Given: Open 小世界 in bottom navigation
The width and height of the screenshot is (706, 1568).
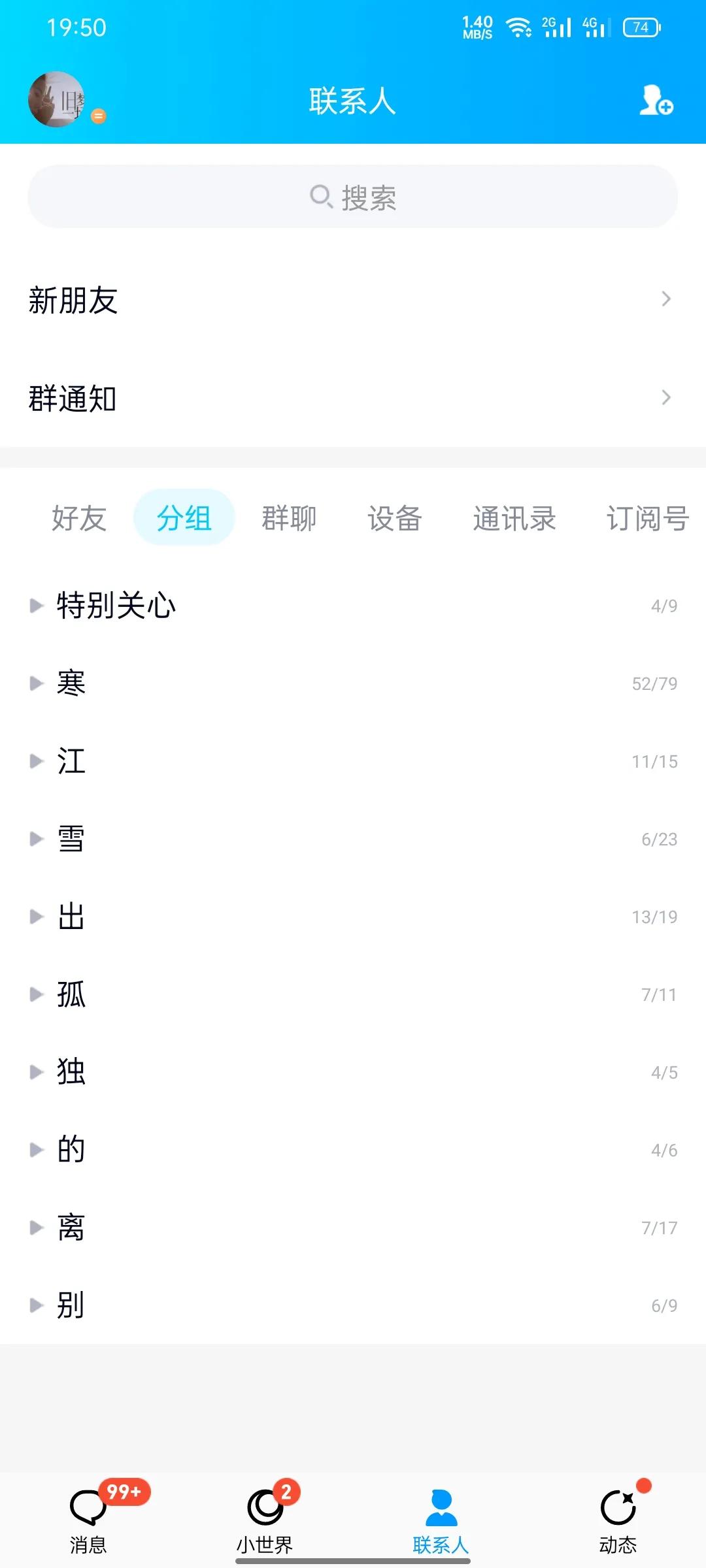Looking at the screenshot, I should (x=265, y=1516).
